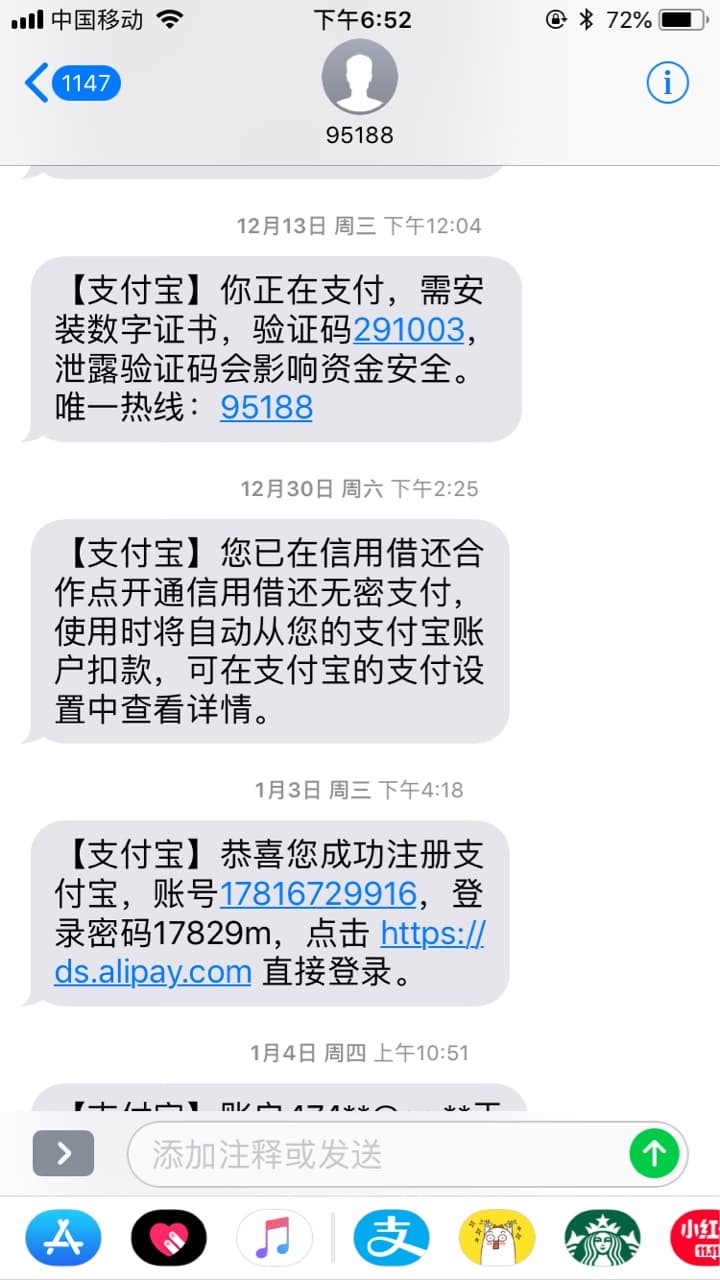The width and height of the screenshot is (720, 1280).
Task: Call the 95188 hotline link
Action: pos(266,407)
